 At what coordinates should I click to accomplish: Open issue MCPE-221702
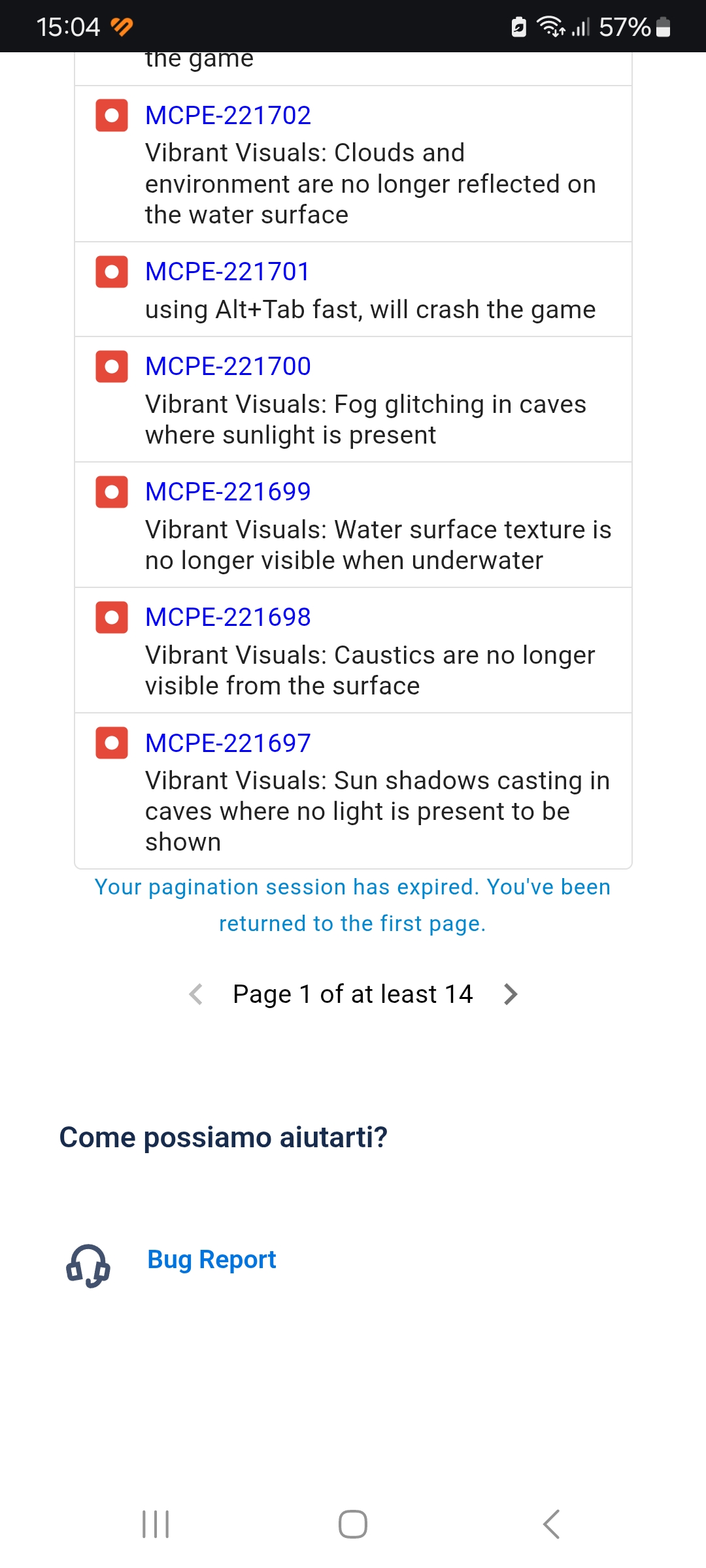point(227,116)
